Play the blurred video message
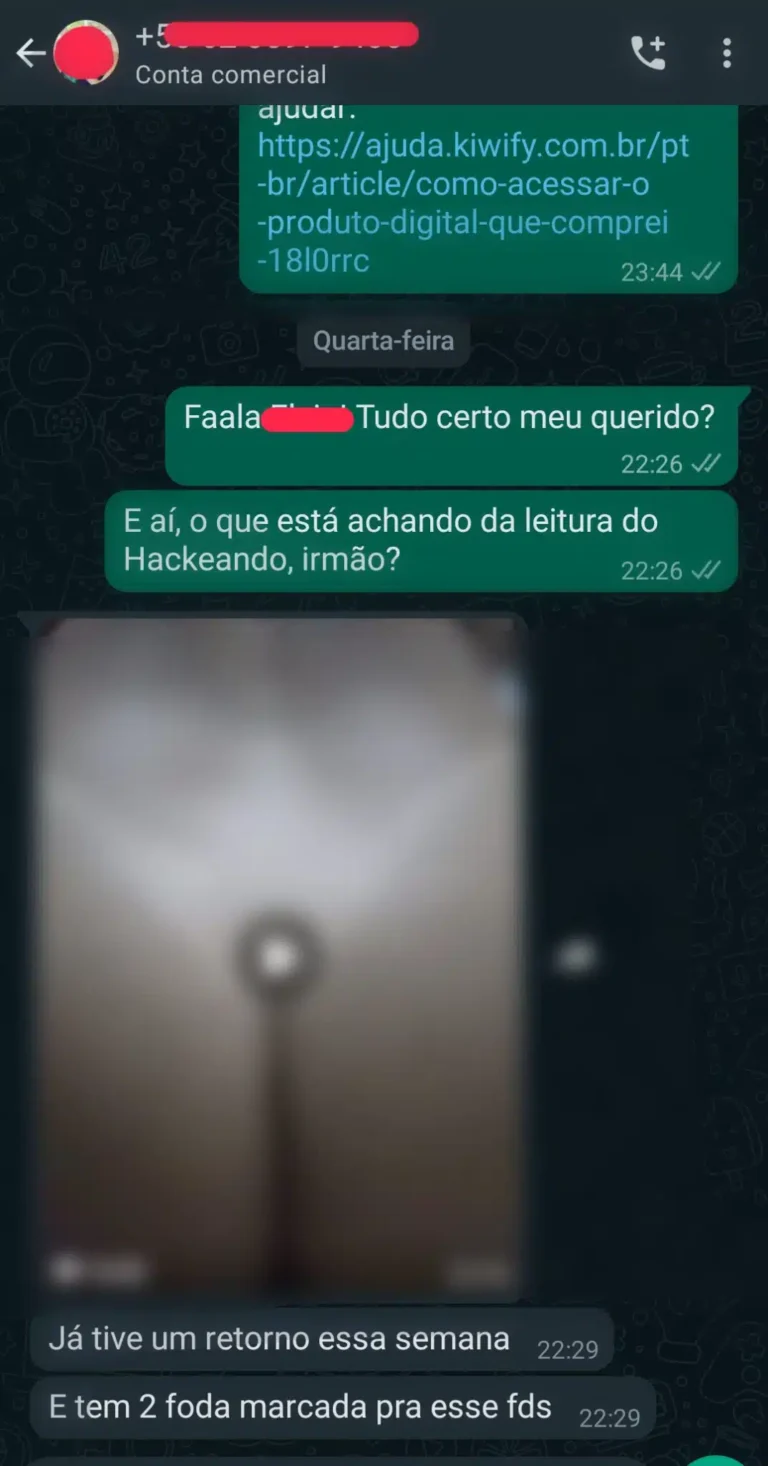The image size is (768, 1466). click(x=278, y=958)
